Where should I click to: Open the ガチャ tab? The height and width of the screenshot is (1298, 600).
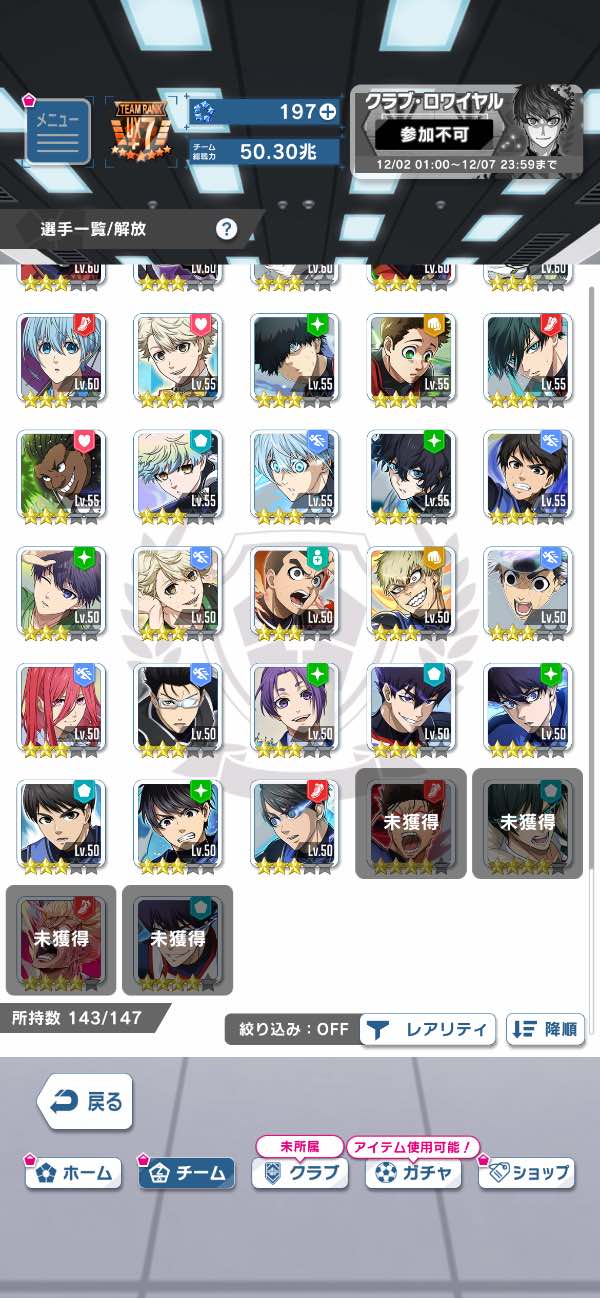pyautogui.click(x=413, y=1173)
